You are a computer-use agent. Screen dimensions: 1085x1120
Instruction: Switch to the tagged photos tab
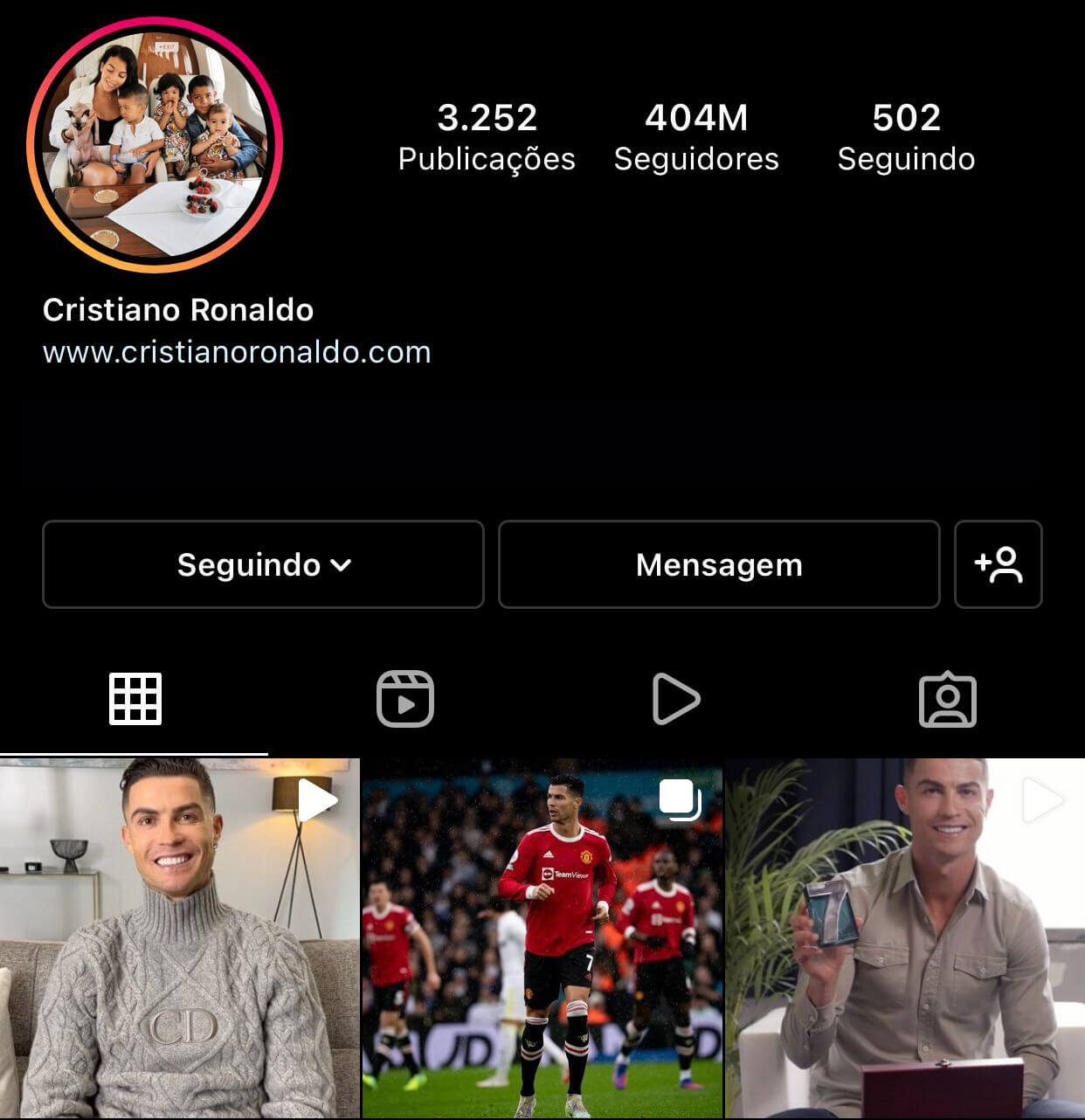(x=948, y=699)
